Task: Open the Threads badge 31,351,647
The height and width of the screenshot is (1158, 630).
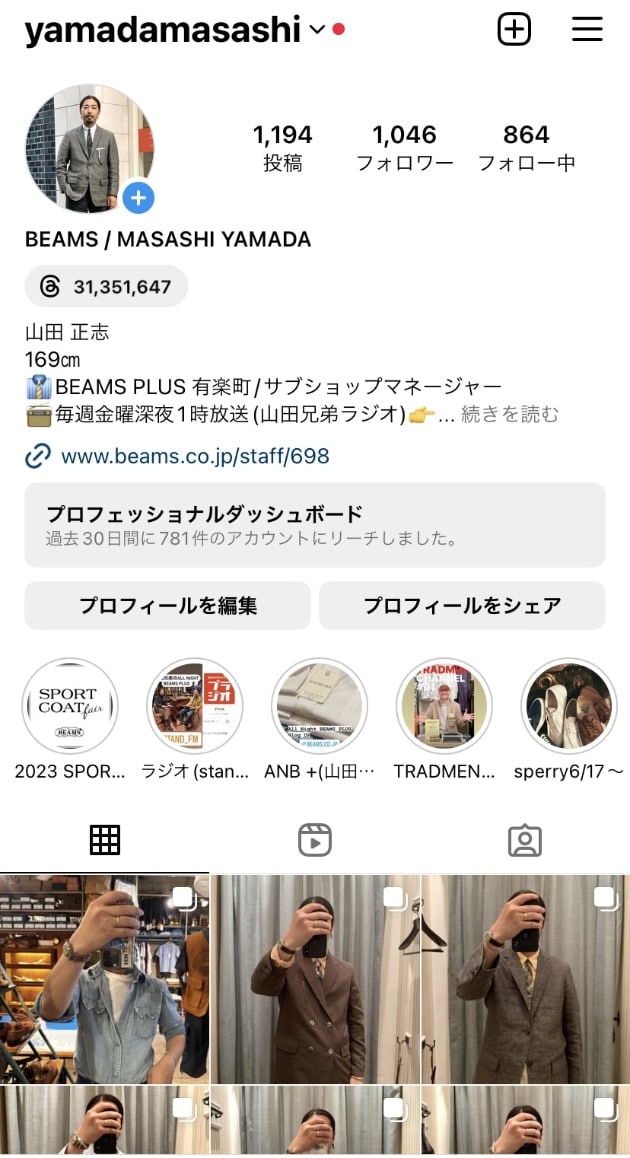Action: [106, 287]
